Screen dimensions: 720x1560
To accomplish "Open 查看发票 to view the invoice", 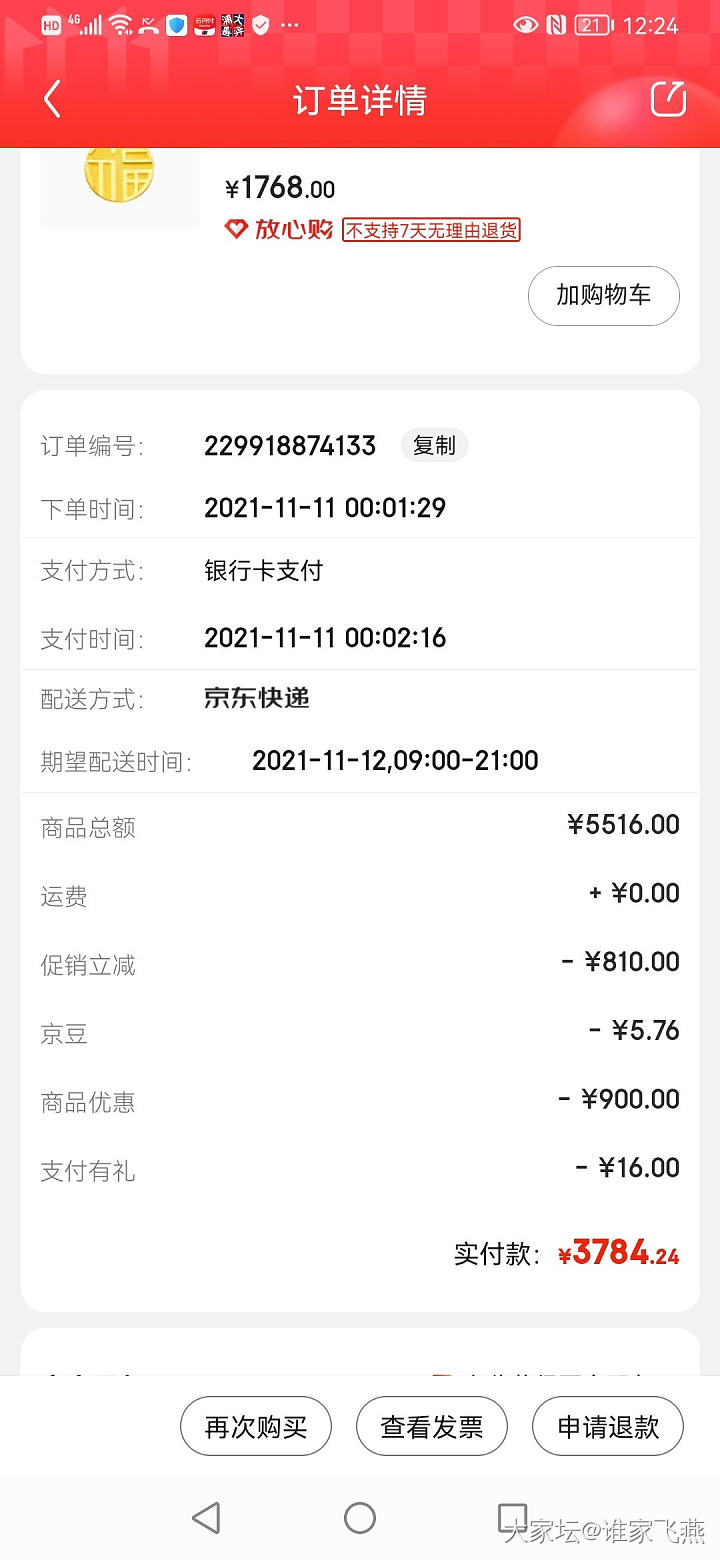I will coord(432,1426).
